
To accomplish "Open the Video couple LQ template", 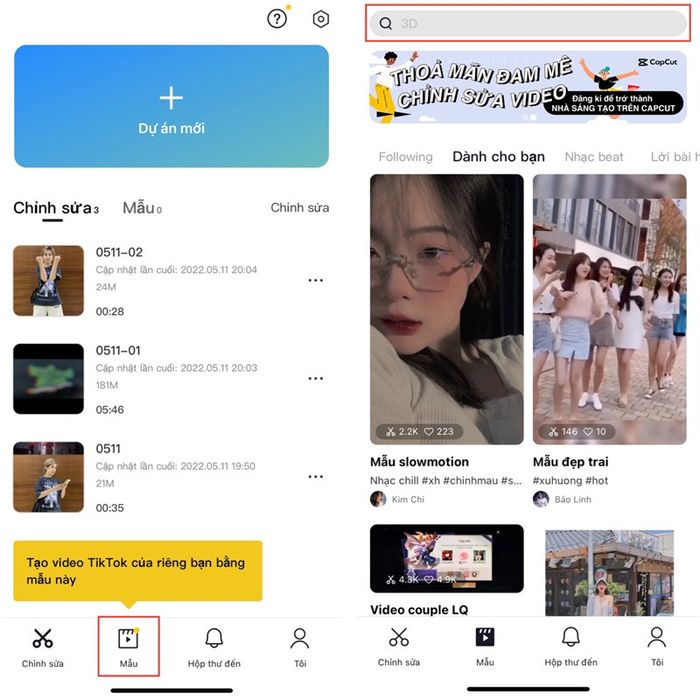I will 446,559.
